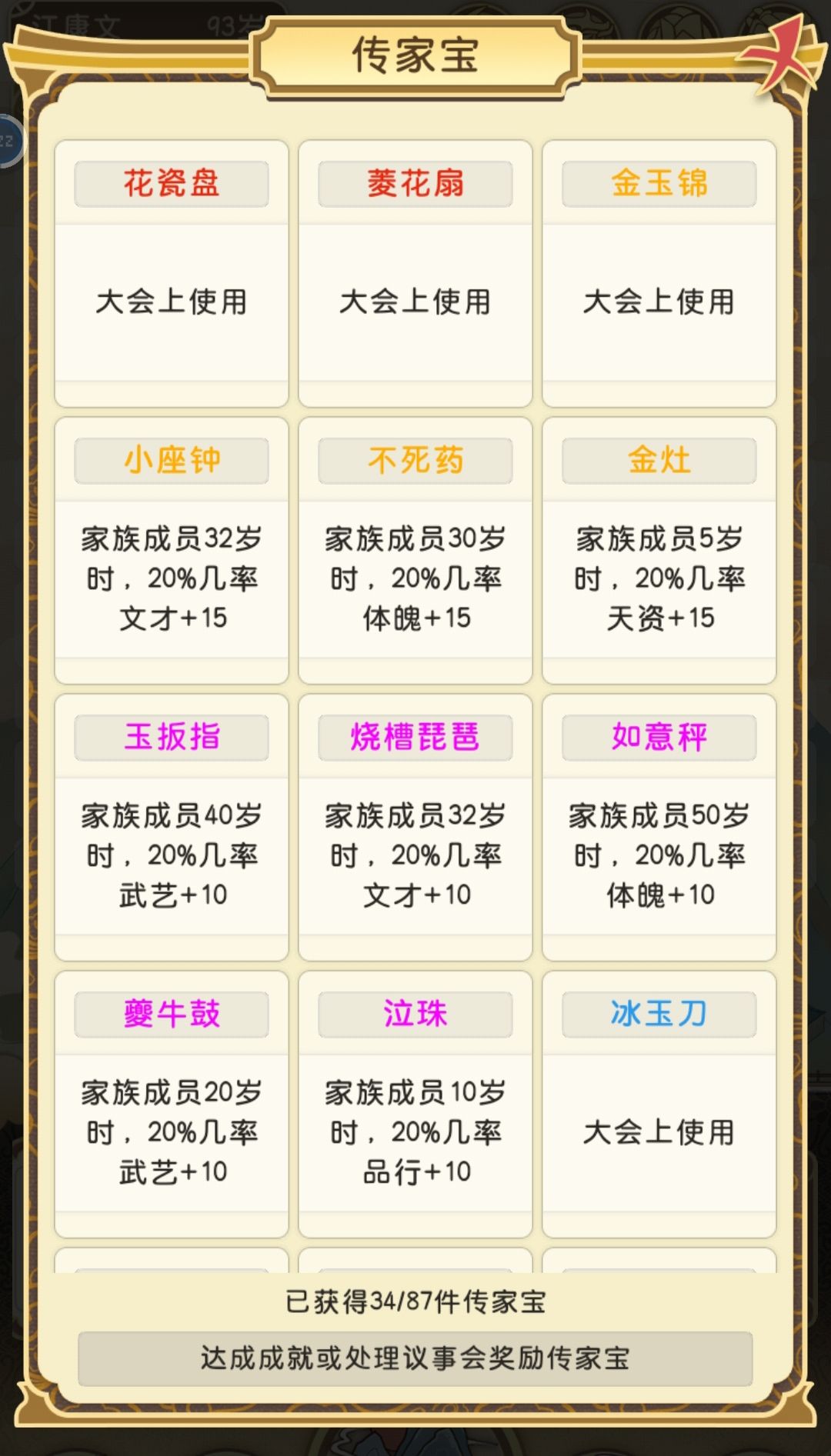The height and width of the screenshot is (1456, 831).
Task: Open the 冰玉刀 heirloom card
Action: point(658,1013)
